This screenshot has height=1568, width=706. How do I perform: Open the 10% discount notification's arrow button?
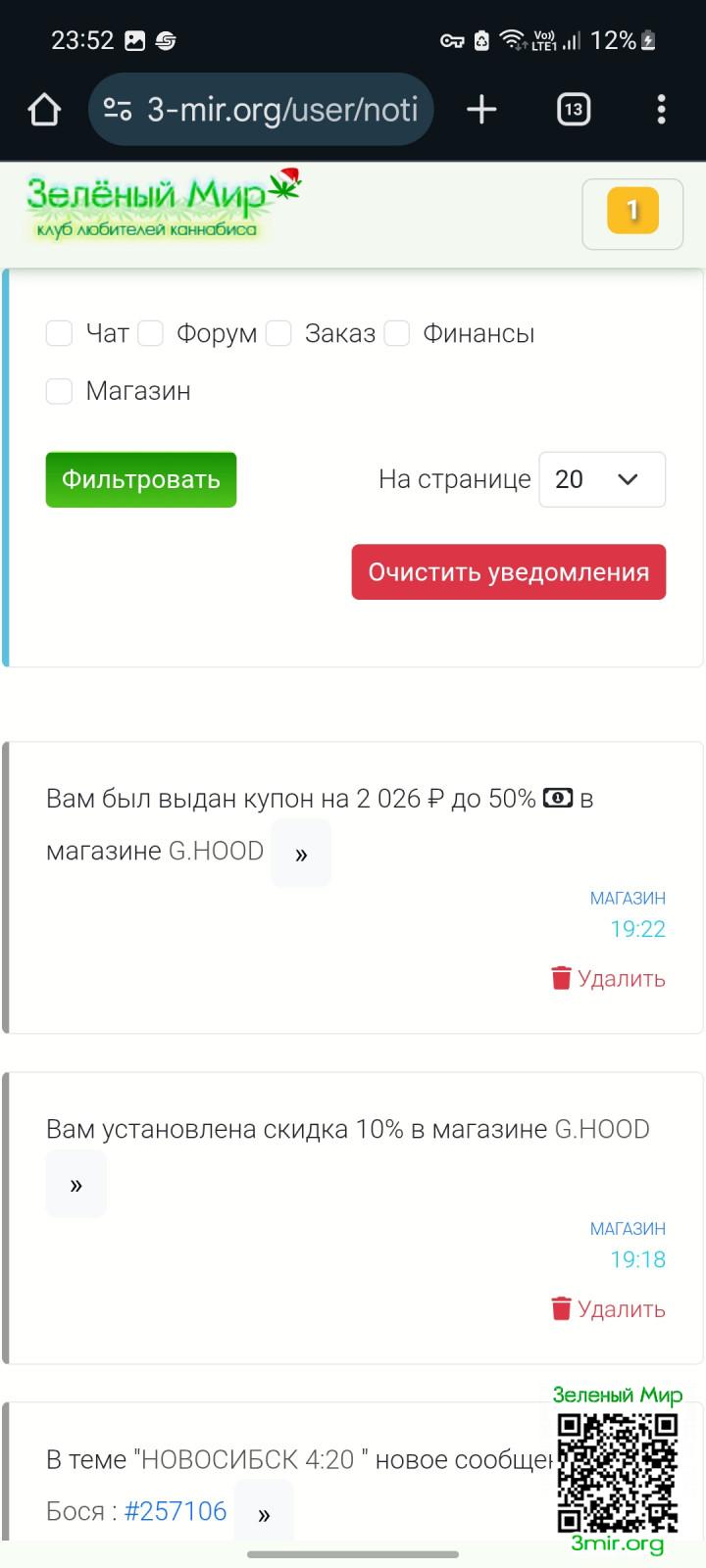tap(76, 1185)
